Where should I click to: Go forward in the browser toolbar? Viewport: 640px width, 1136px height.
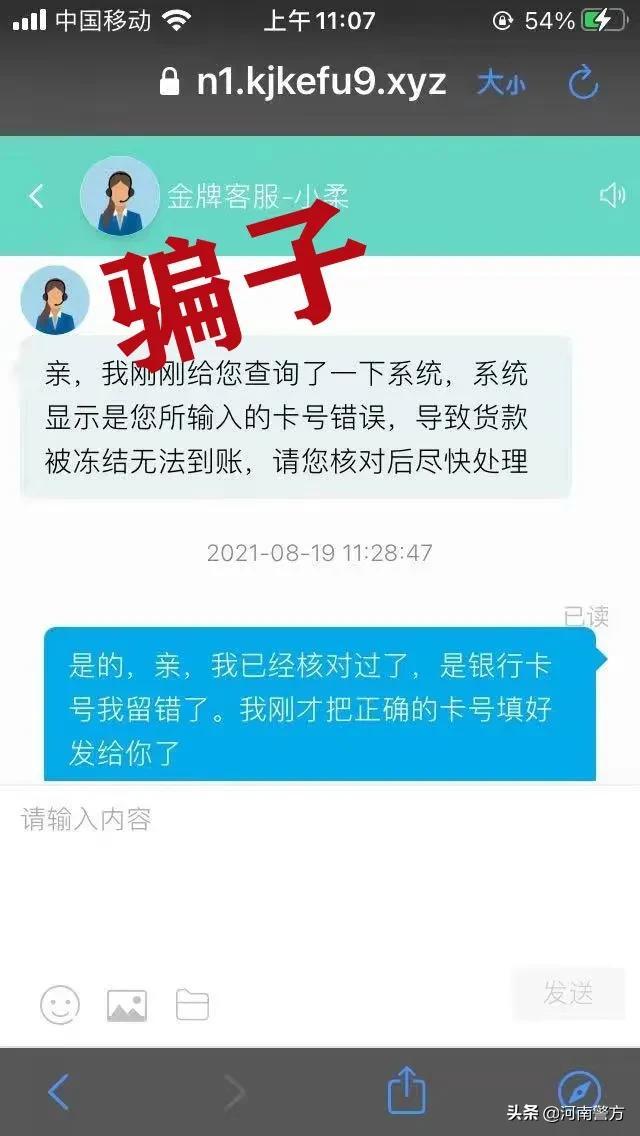click(x=234, y=1092)
